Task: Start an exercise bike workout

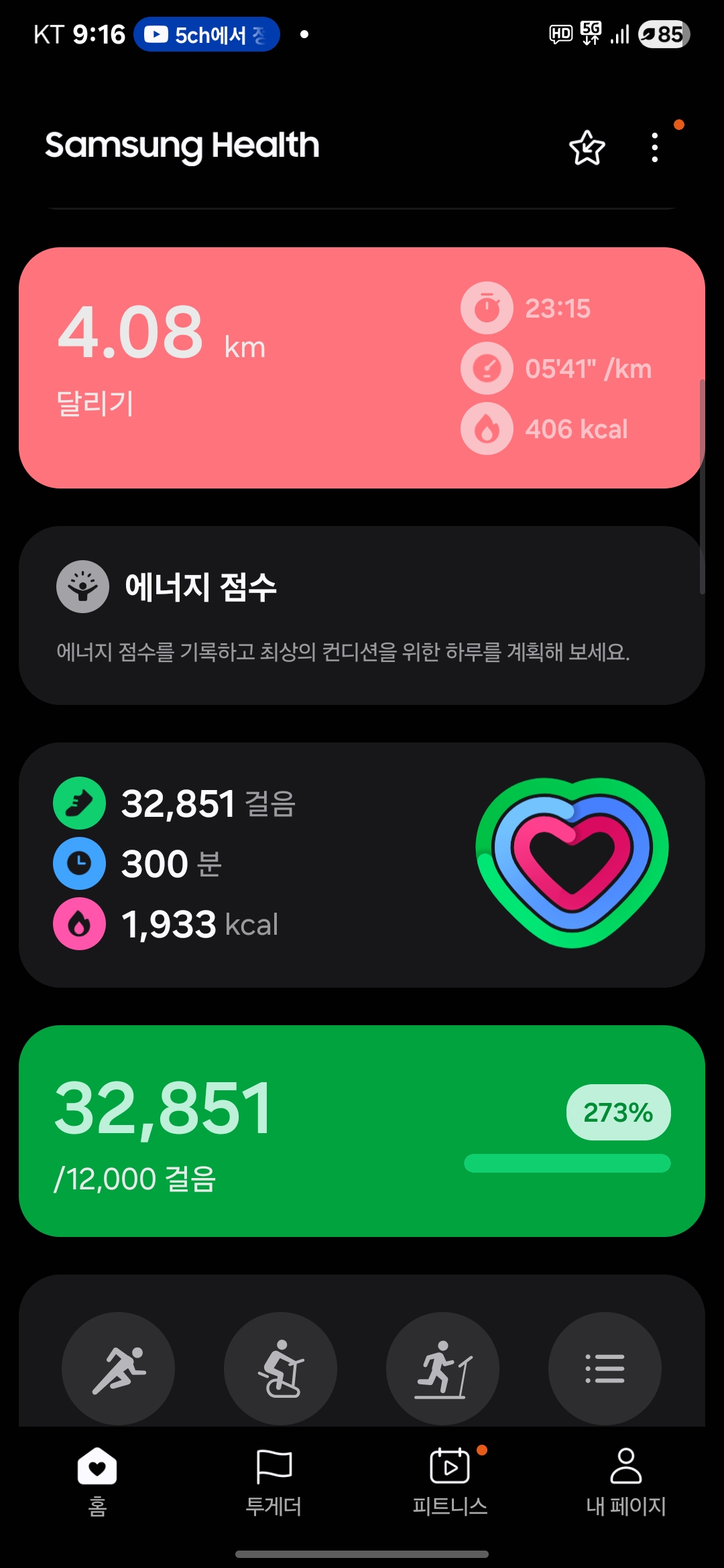Action: (x=281, y=1368)
